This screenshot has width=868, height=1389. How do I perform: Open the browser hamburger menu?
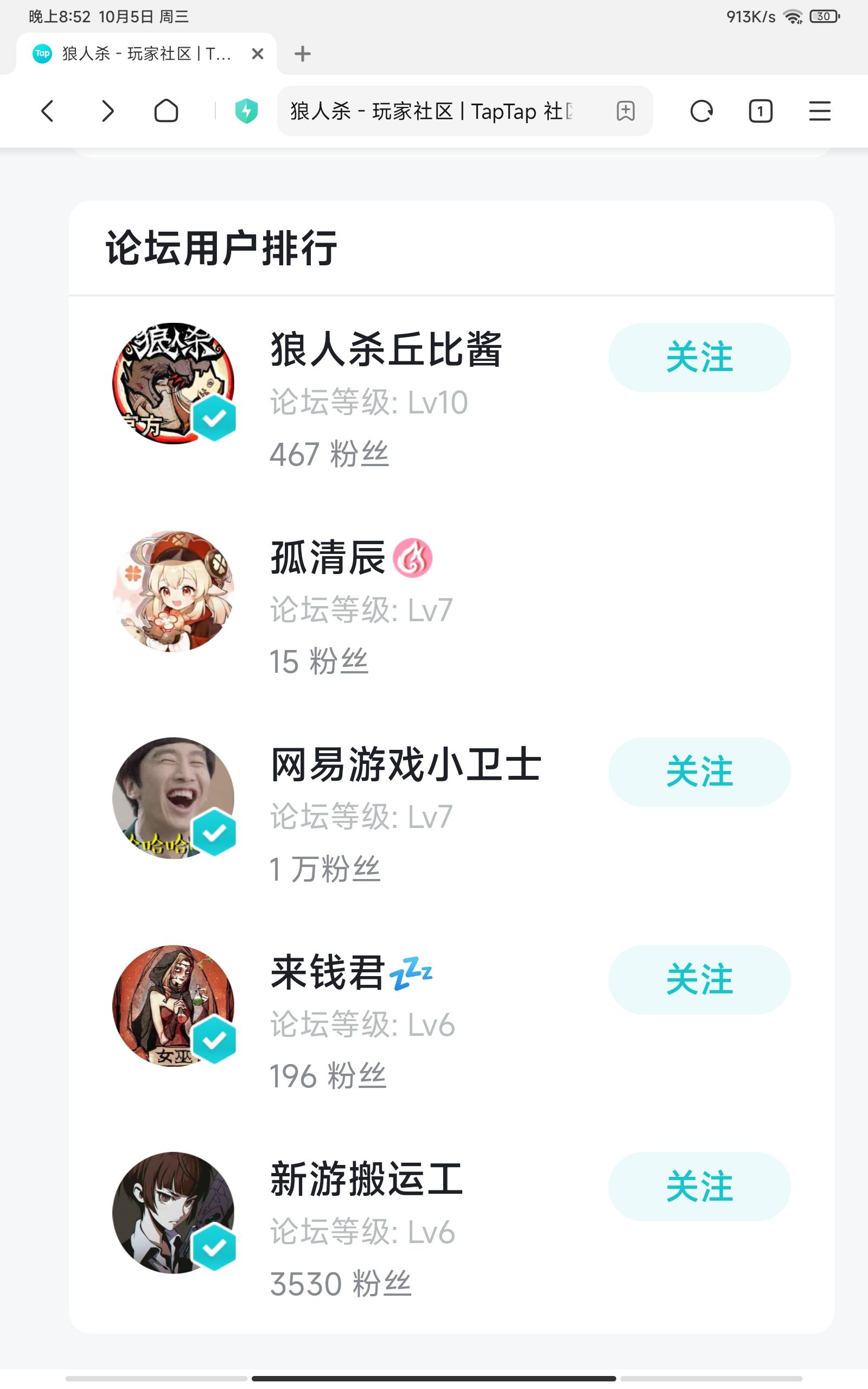coord(819,111)
